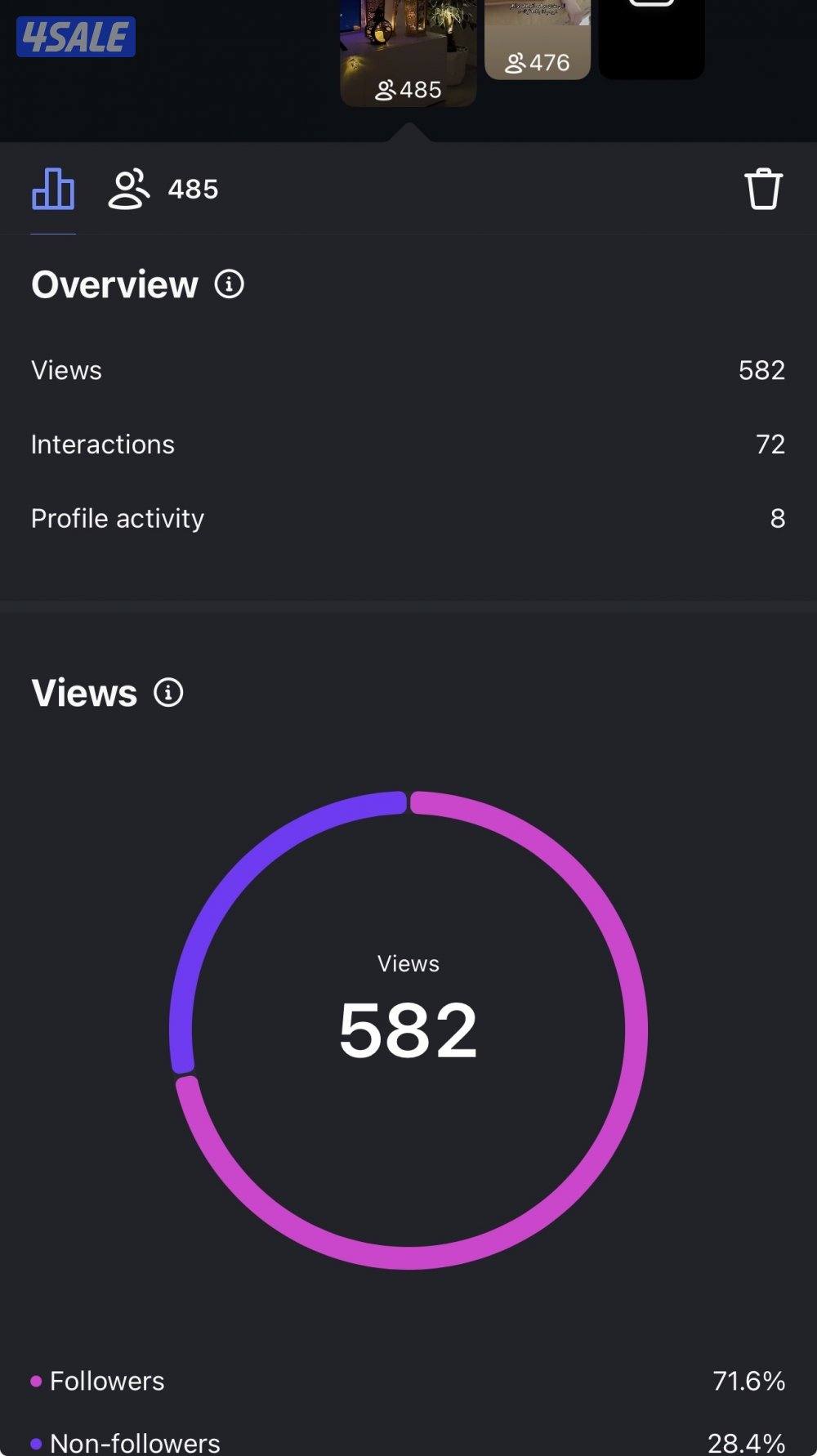This screenshot has height=1456, width=817.
Task: Select the story thumbnail with 485 viewers
Action: pyautogui.click(x=408, y=53)
